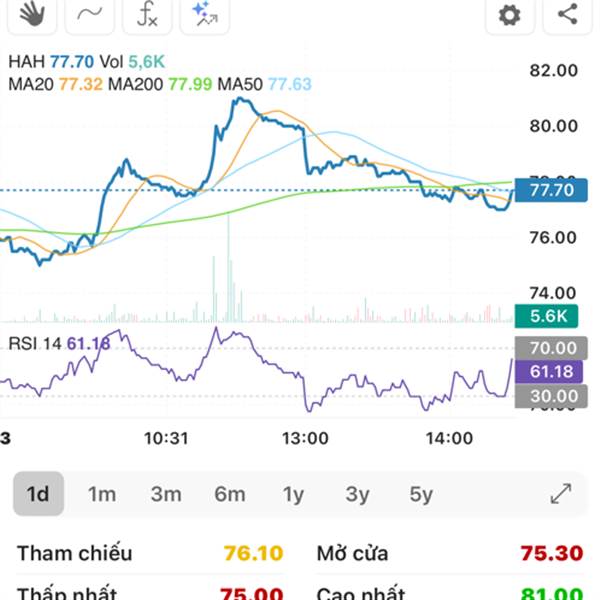Open the AI chart analysis tool
600x600 pixels.
point(206,14)
